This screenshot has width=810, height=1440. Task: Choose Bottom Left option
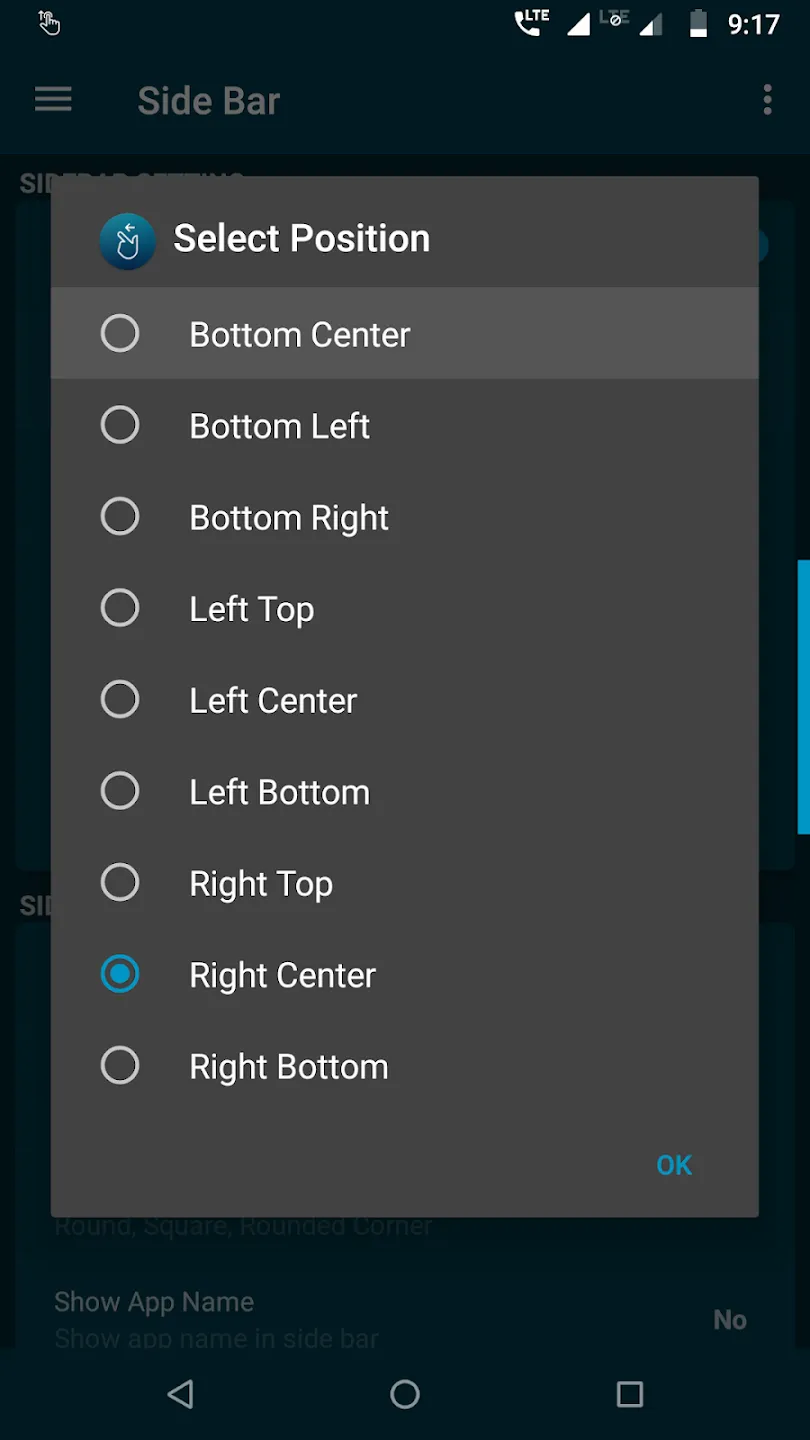[405, 426]
